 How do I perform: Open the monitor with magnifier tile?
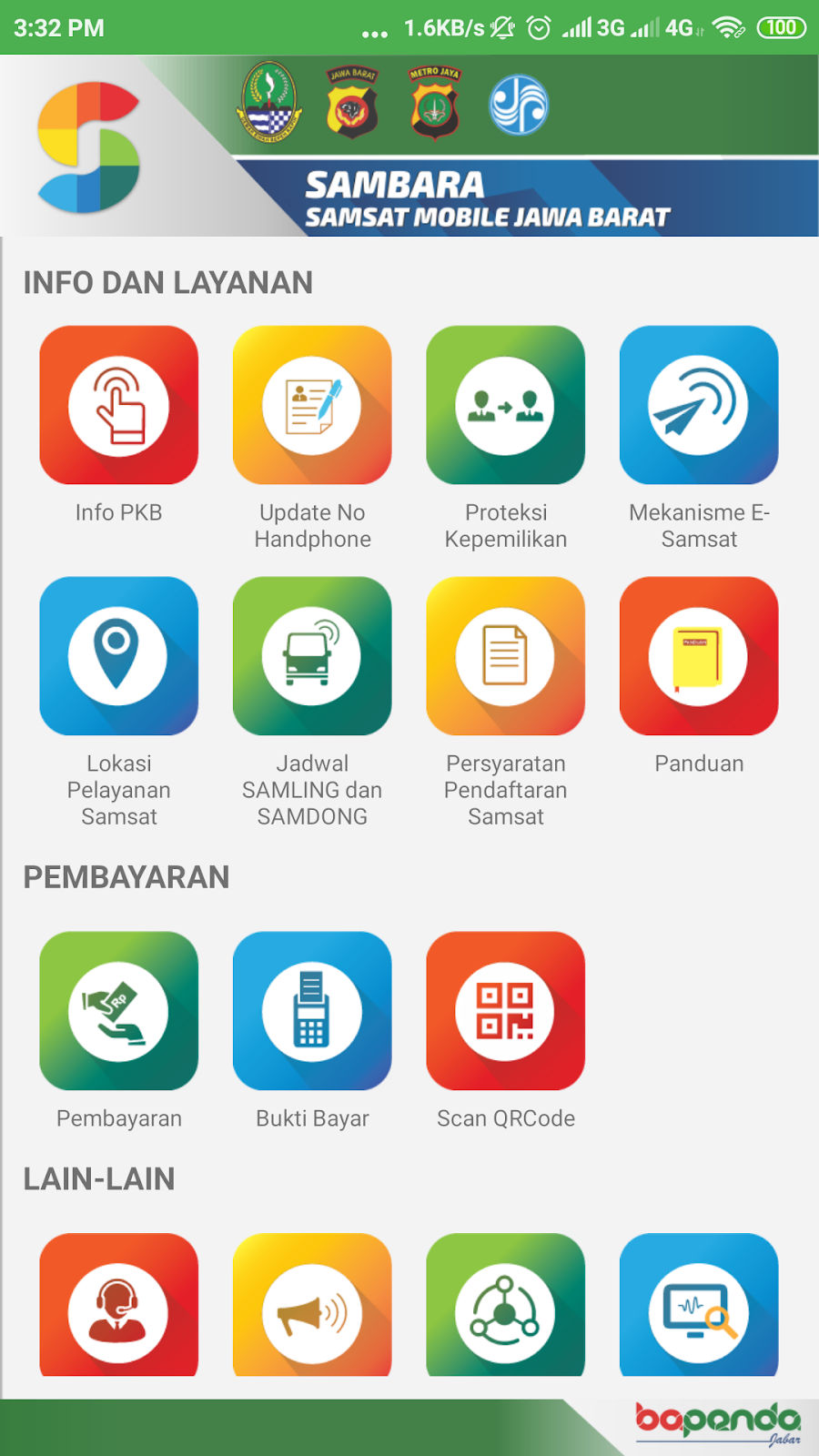click(699, 1305)
